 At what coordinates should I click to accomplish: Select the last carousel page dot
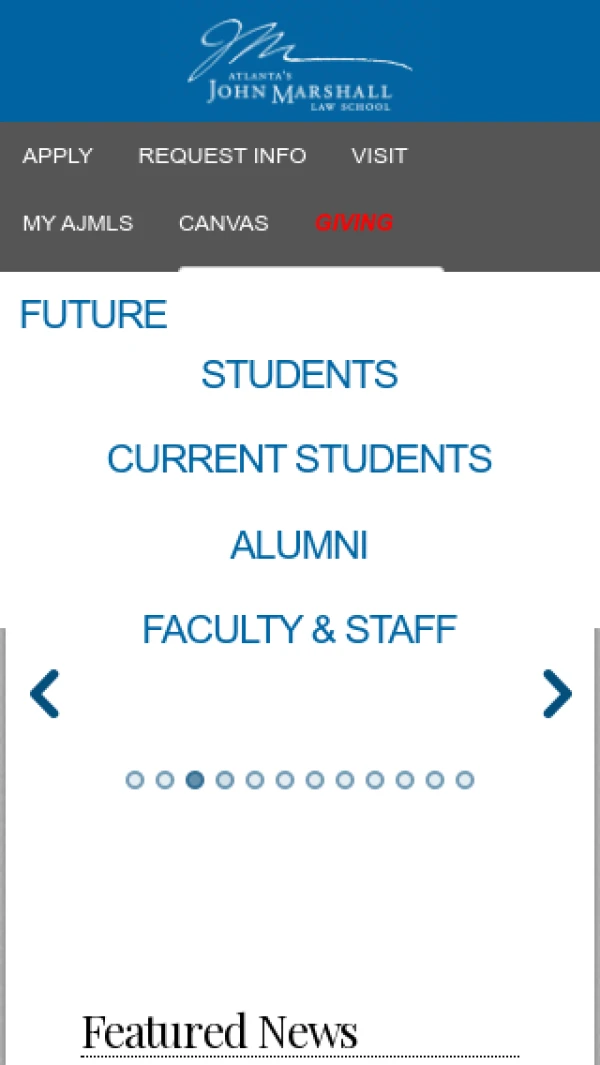pos(465,780)
